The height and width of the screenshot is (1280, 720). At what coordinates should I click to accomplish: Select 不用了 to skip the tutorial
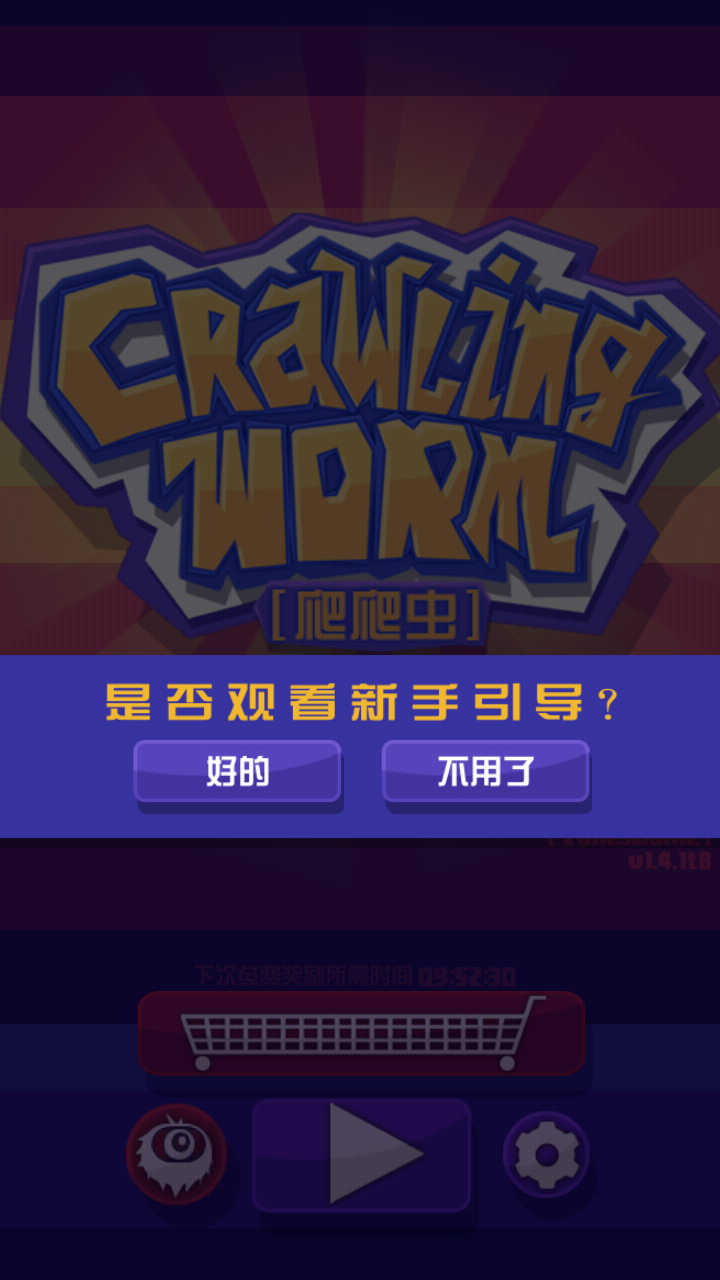click(x=486, y=771)
